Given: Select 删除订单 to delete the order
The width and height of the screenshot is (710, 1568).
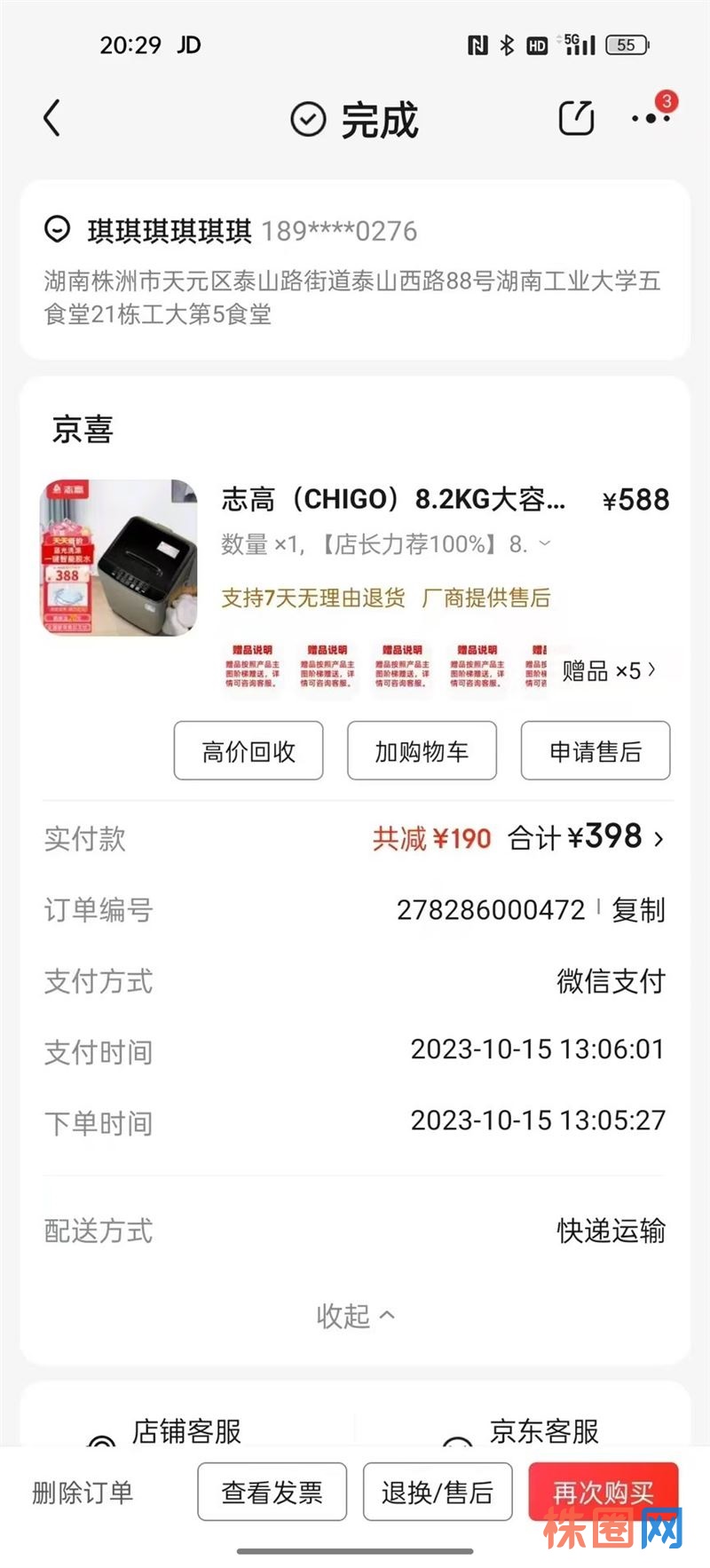Looking at the screenshot, I should point(83,1493).
